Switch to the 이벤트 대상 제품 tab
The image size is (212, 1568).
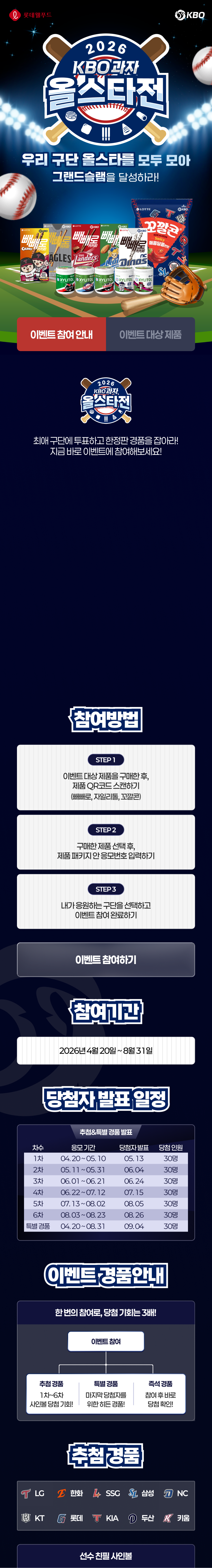tap(150, 334)
